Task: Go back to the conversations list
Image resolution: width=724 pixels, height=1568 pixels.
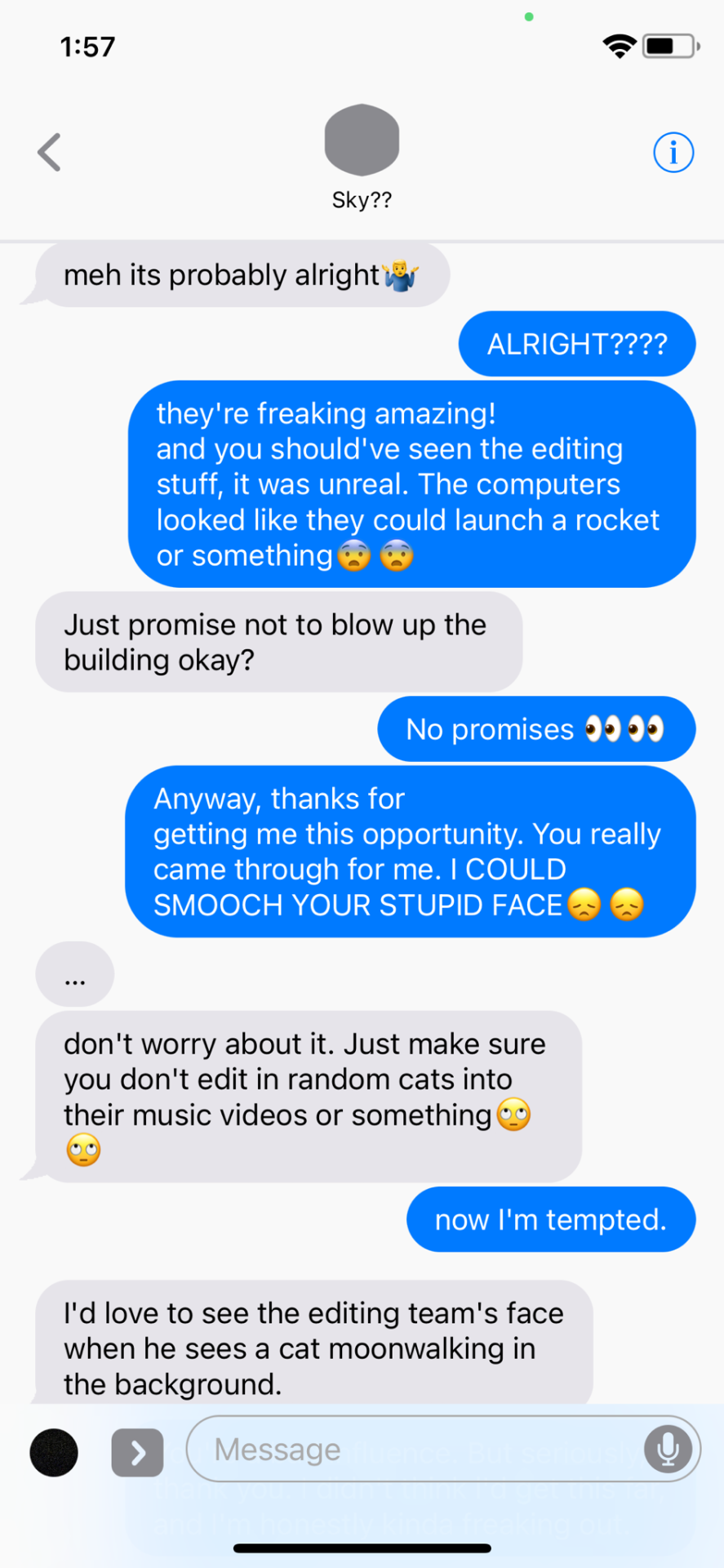Action: (49, 153)
